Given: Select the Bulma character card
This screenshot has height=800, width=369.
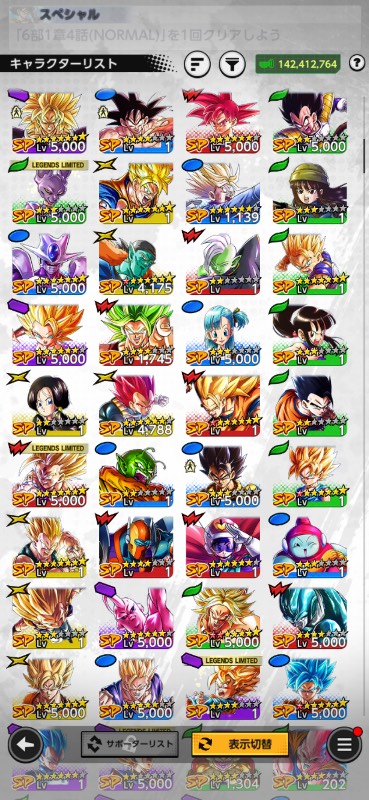Looking at the screenshot, I should coord(223,334).
